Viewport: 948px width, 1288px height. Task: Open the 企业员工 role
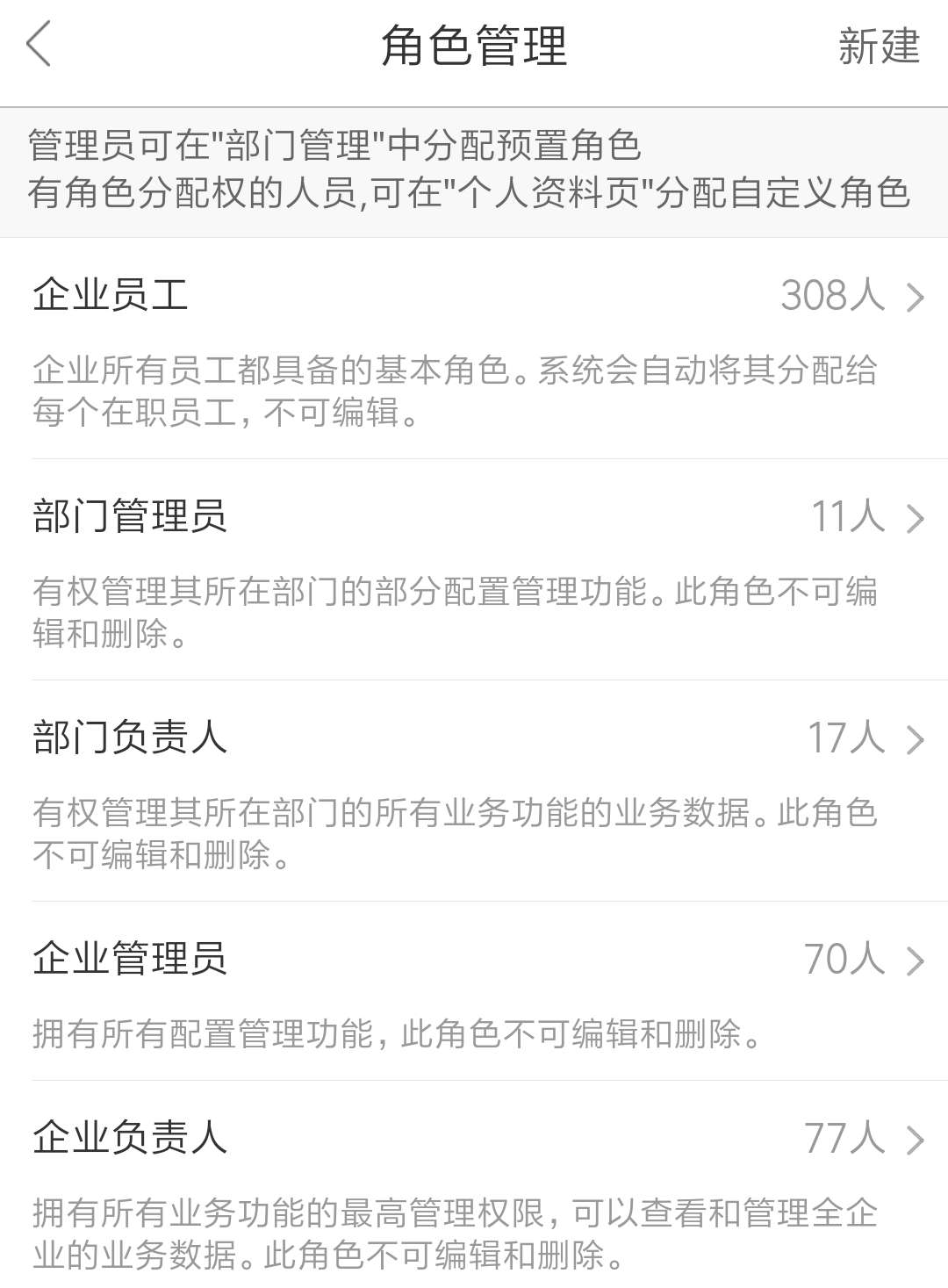click(x=474, y=296)
